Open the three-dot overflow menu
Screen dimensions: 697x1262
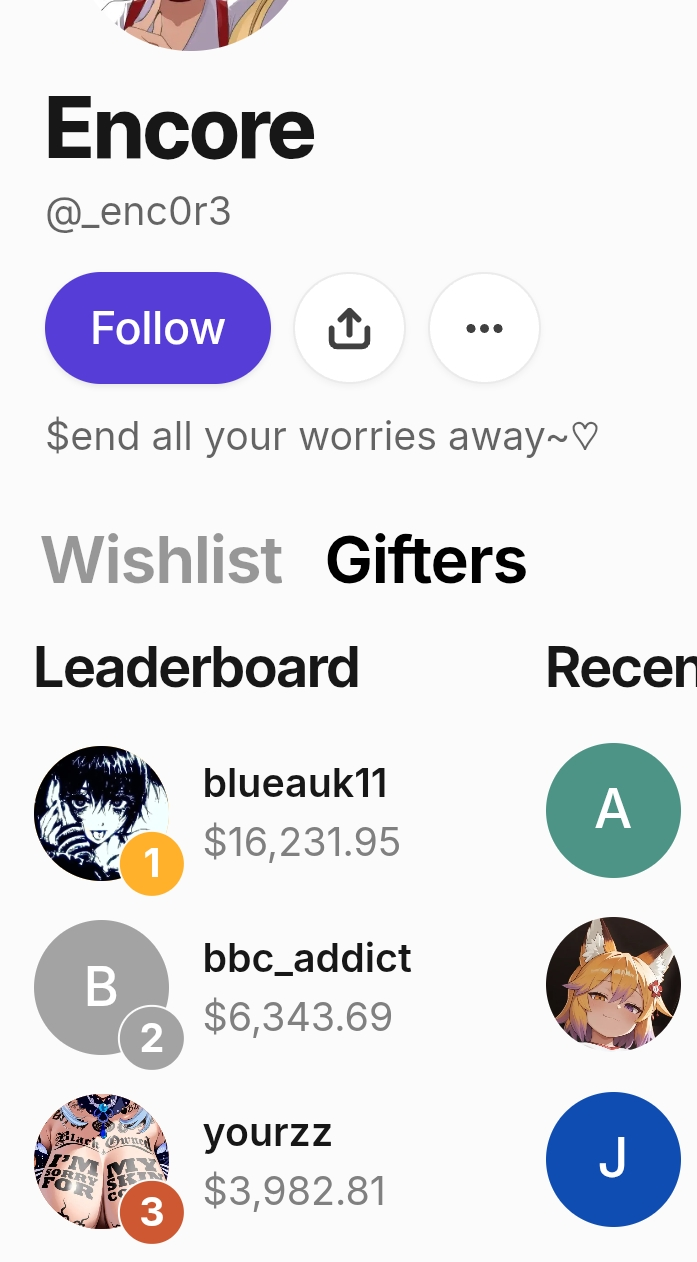coord(484,328)
